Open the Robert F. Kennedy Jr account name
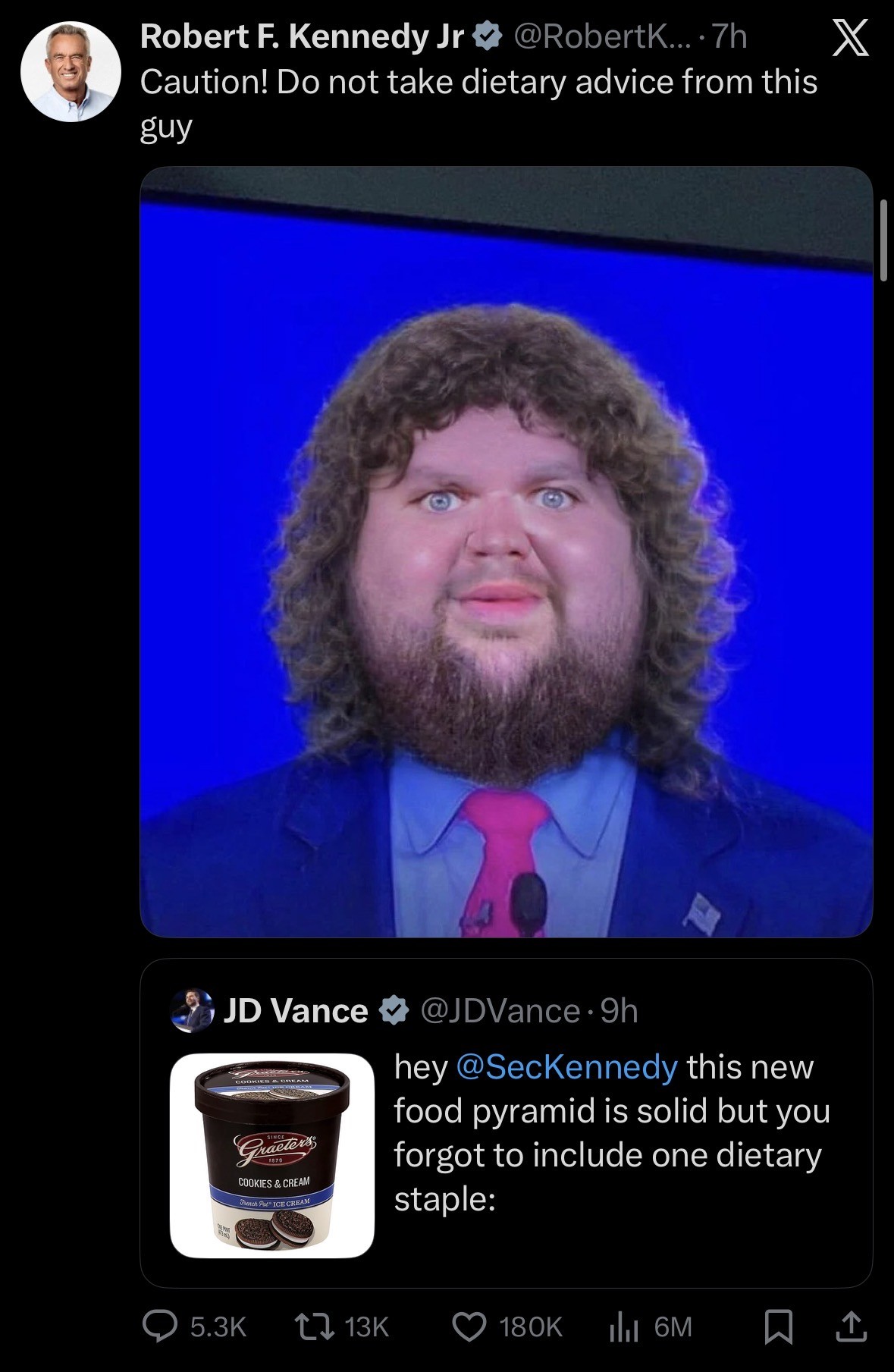Screen dimensions: 894x1372 click(302, 36)
